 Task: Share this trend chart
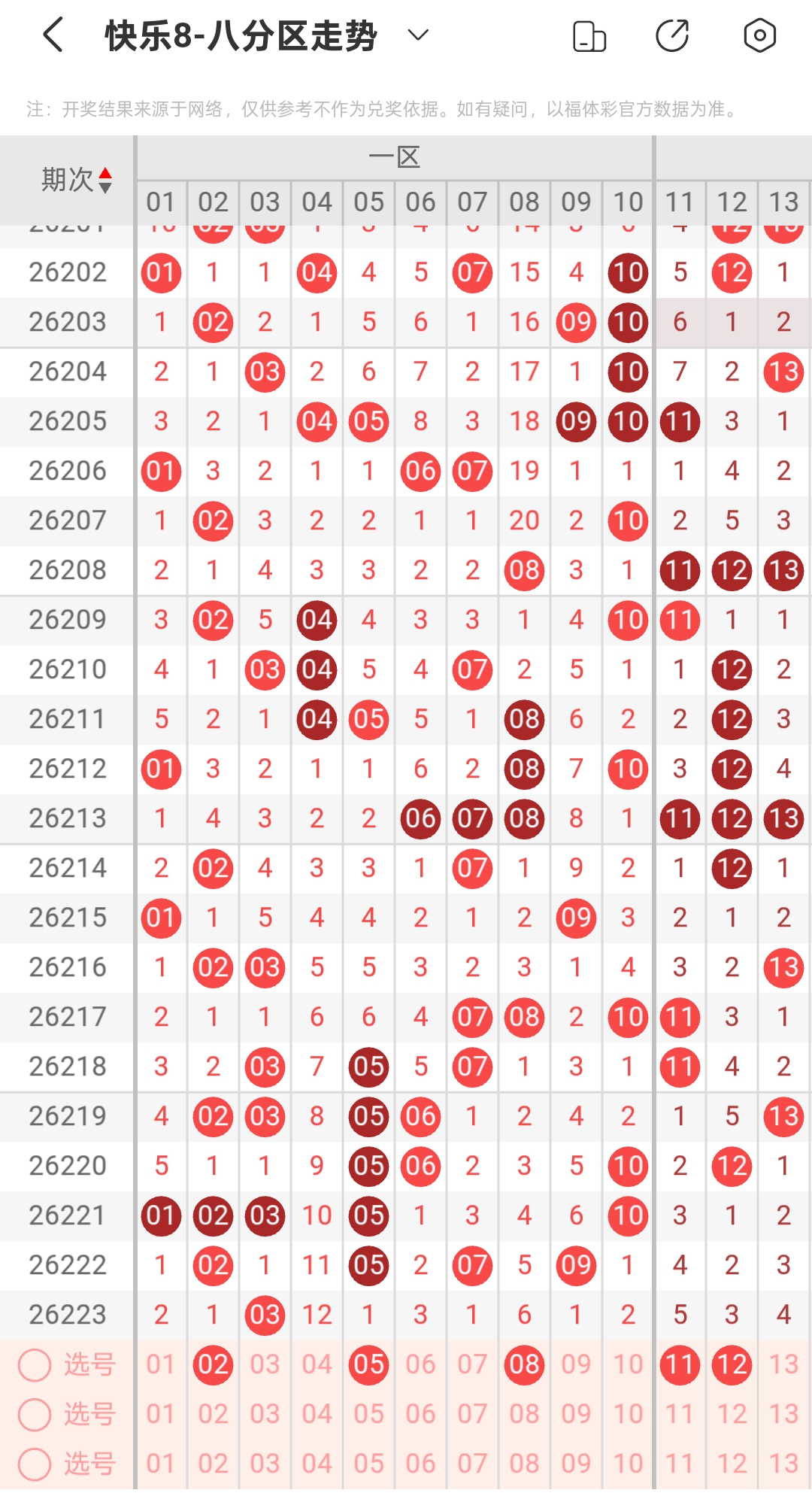672,36
